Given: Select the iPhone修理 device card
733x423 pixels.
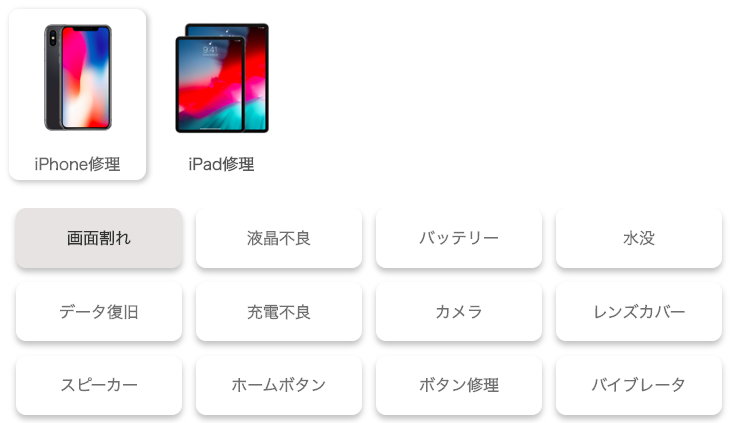Looking at the screenshot, I should click(78, 95).
